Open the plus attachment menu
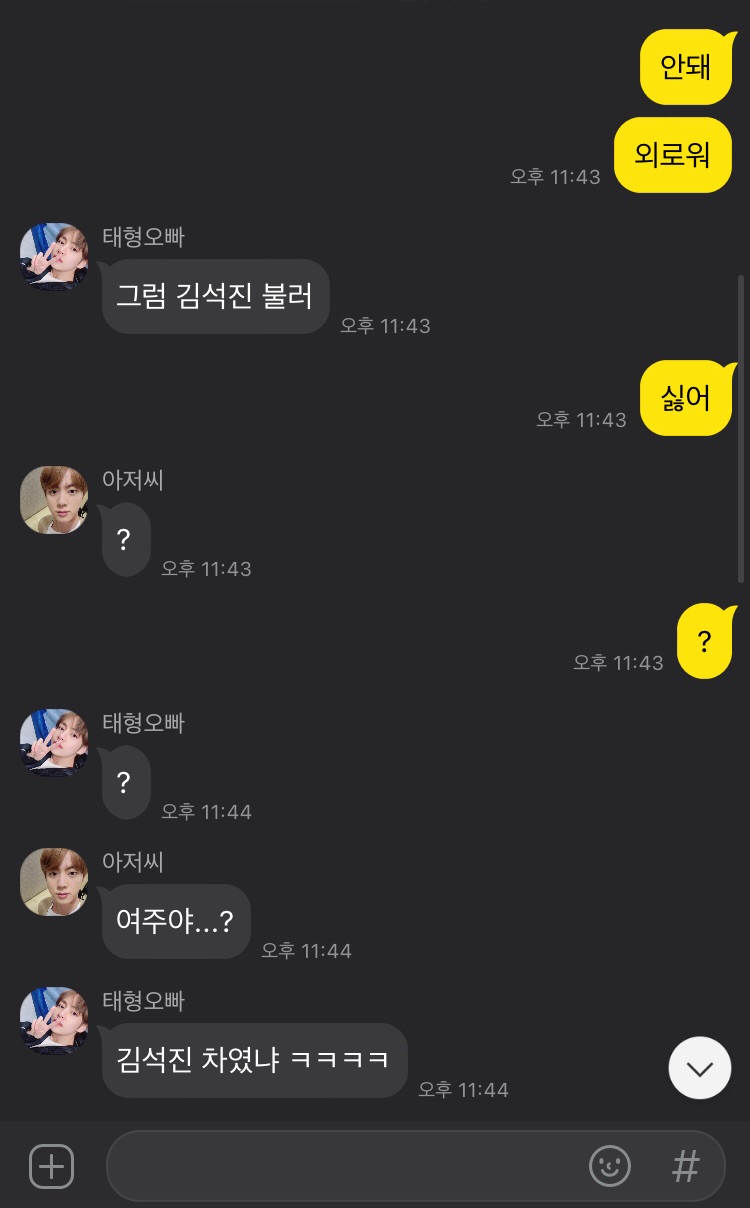The height and width of the screenshot is (1208, 750). click(51, 1166)
